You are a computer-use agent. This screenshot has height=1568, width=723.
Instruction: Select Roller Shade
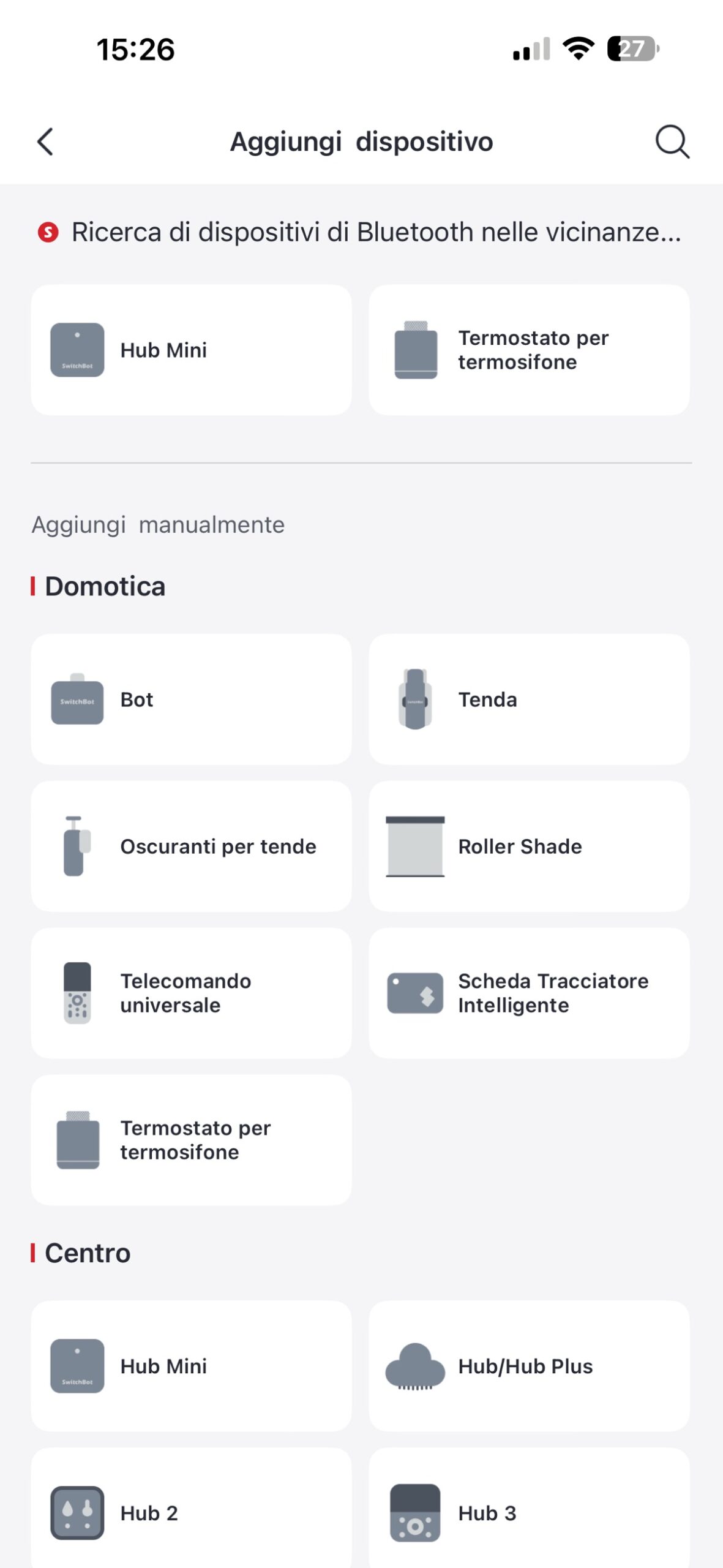[x=529, y=846]
